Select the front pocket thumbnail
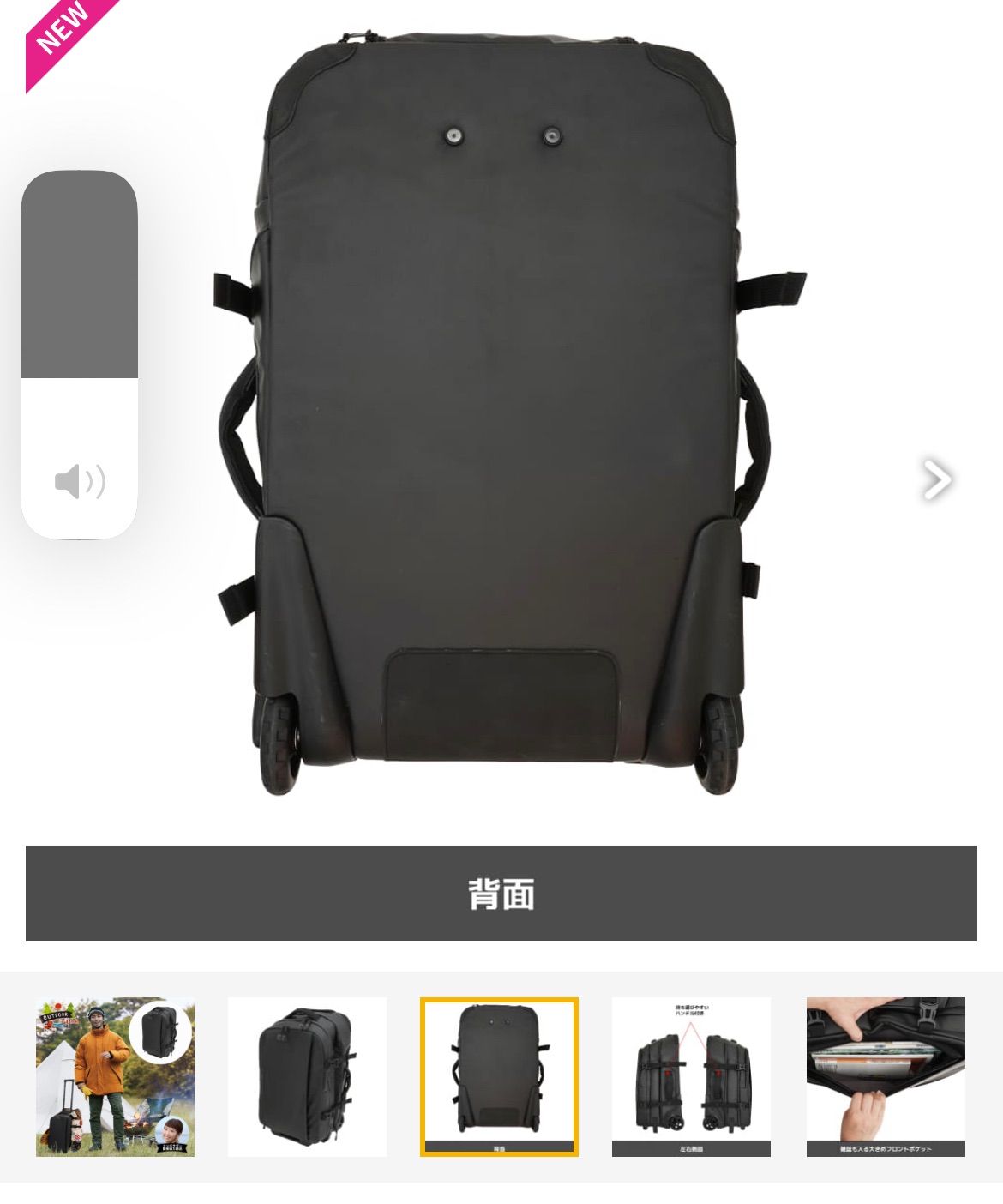The width and height of the screenshot is (1003, 1204). pyautogui.click(x=886, y=1076)
